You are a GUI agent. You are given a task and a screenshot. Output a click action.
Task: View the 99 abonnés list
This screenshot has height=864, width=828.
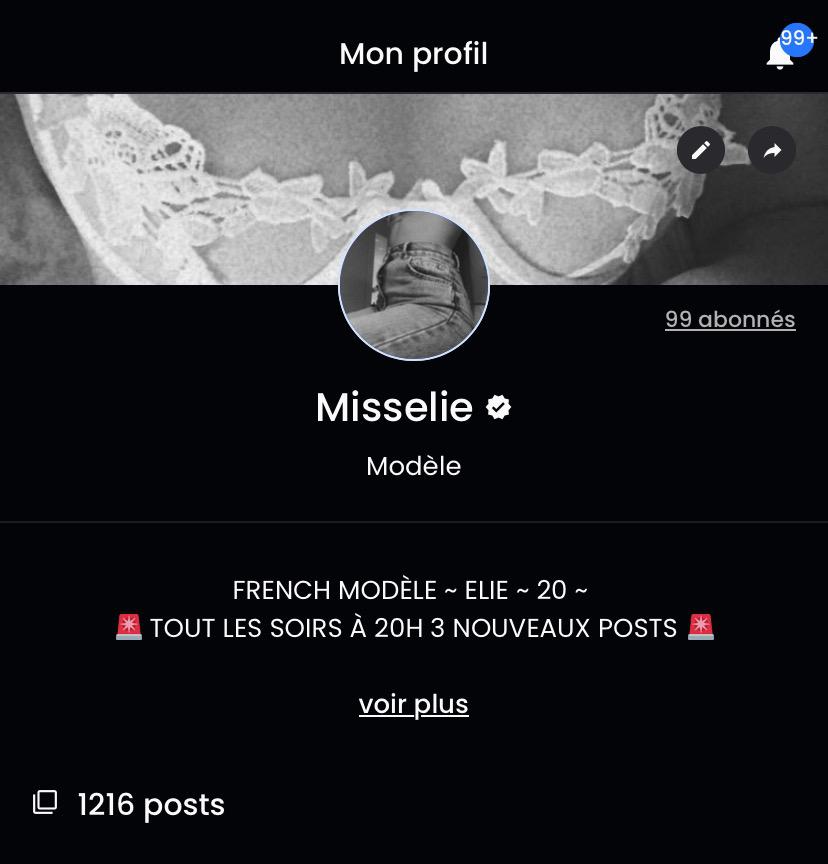[730, 319]
